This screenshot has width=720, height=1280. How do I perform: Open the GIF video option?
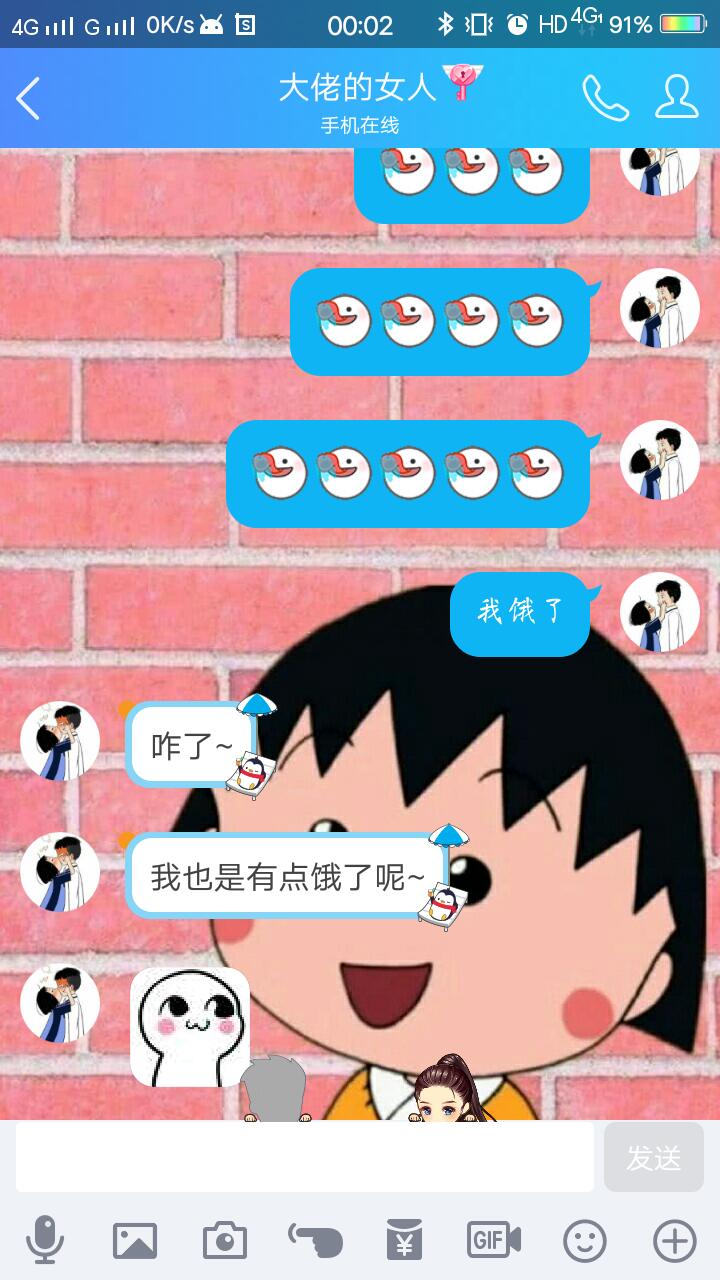(494, 1241)
